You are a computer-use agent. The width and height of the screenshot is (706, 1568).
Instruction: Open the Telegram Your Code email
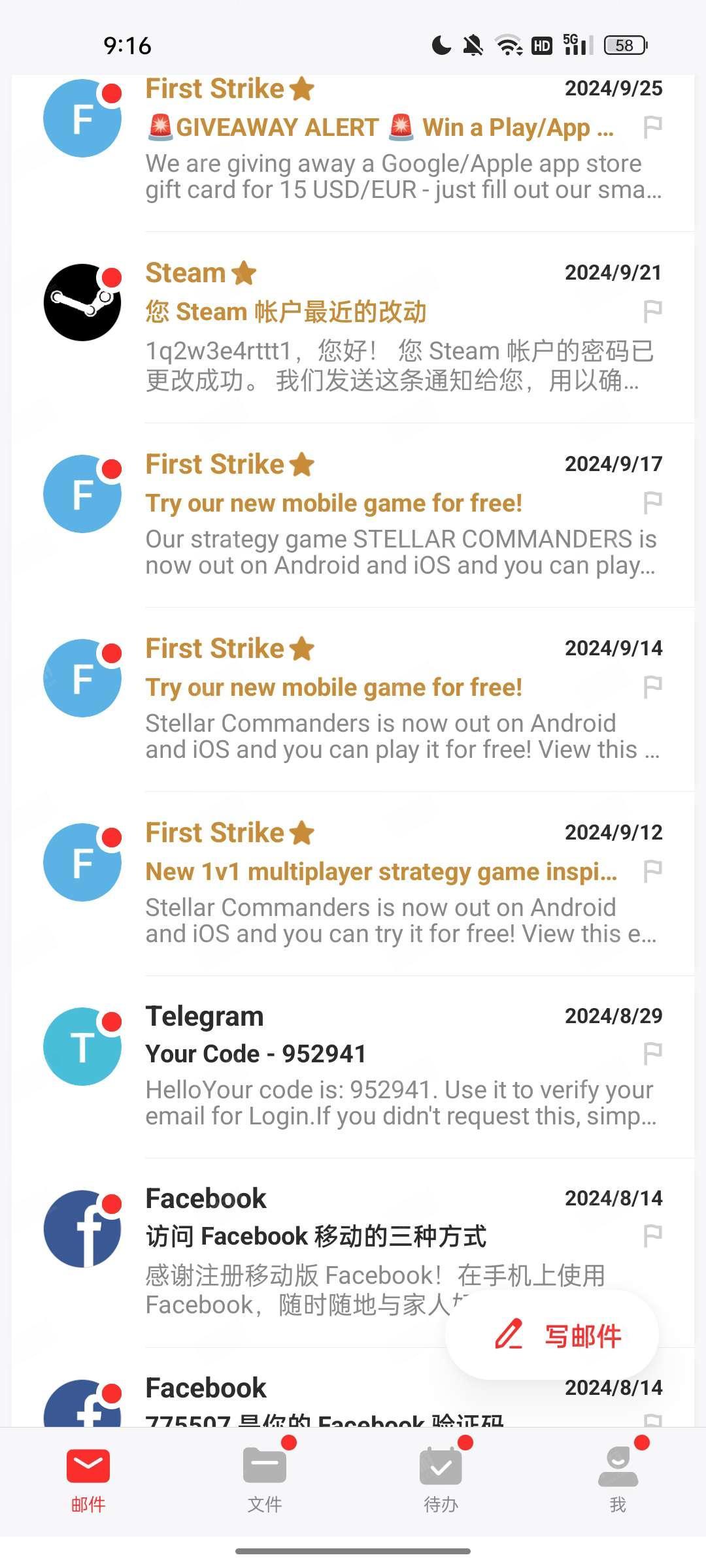(x=353, y=1067)
